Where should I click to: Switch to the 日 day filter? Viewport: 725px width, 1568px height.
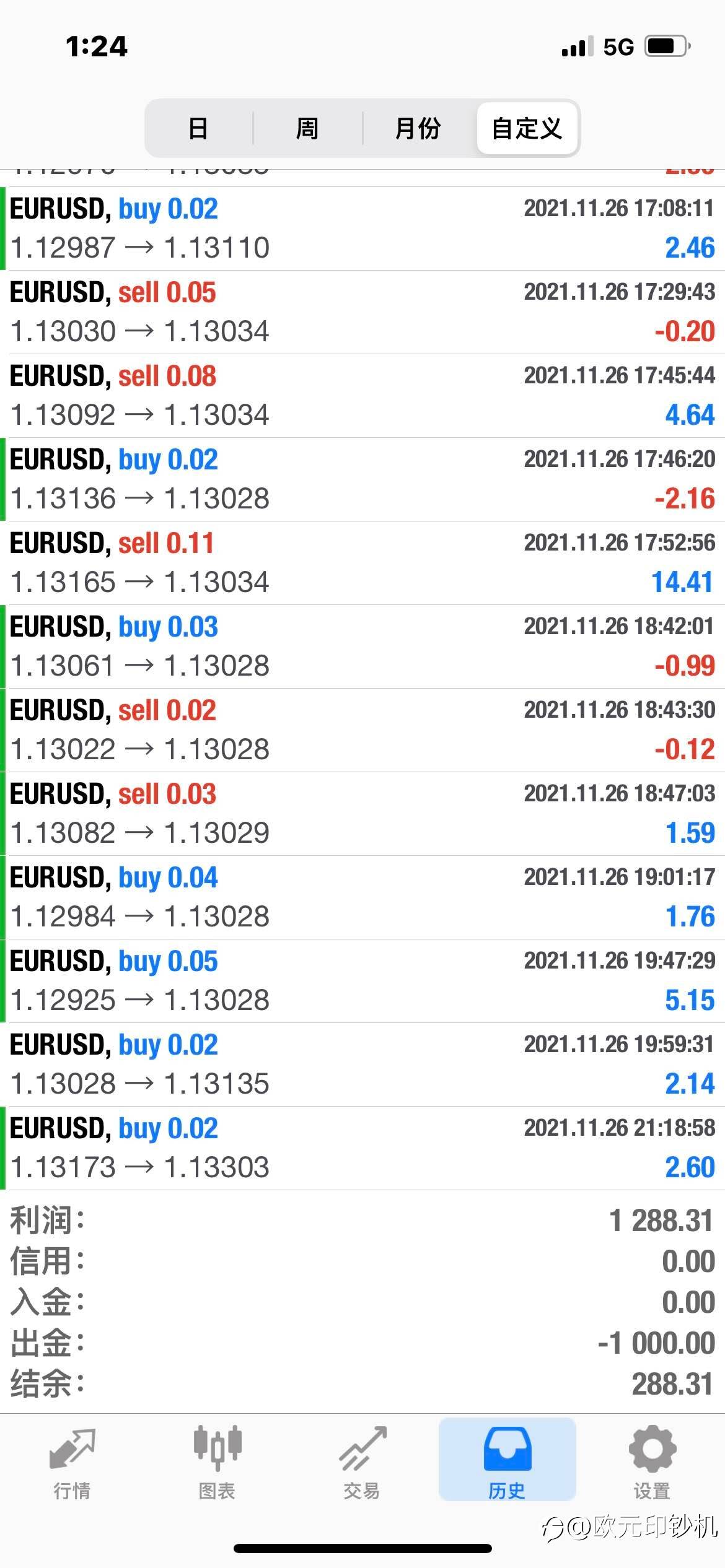tap(198, 129)
